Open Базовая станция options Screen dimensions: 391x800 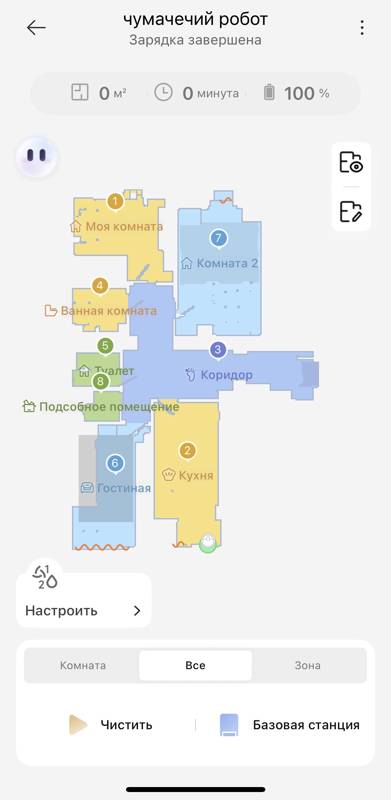pyautogui.click(x=289, y=724)
